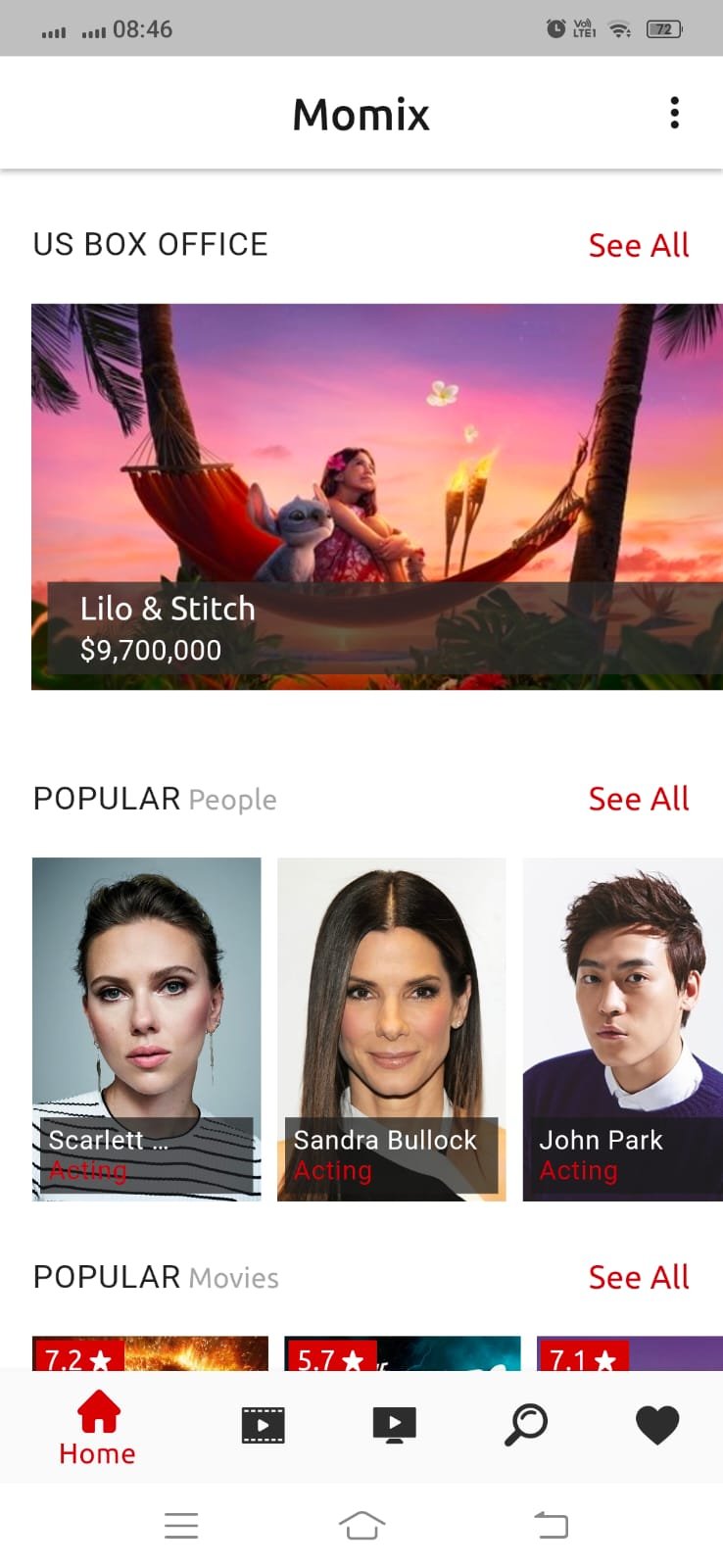Viewport: 723px width, 1568px height.
Task: Open the popular movie rated 5.7
Action: 402,1353
